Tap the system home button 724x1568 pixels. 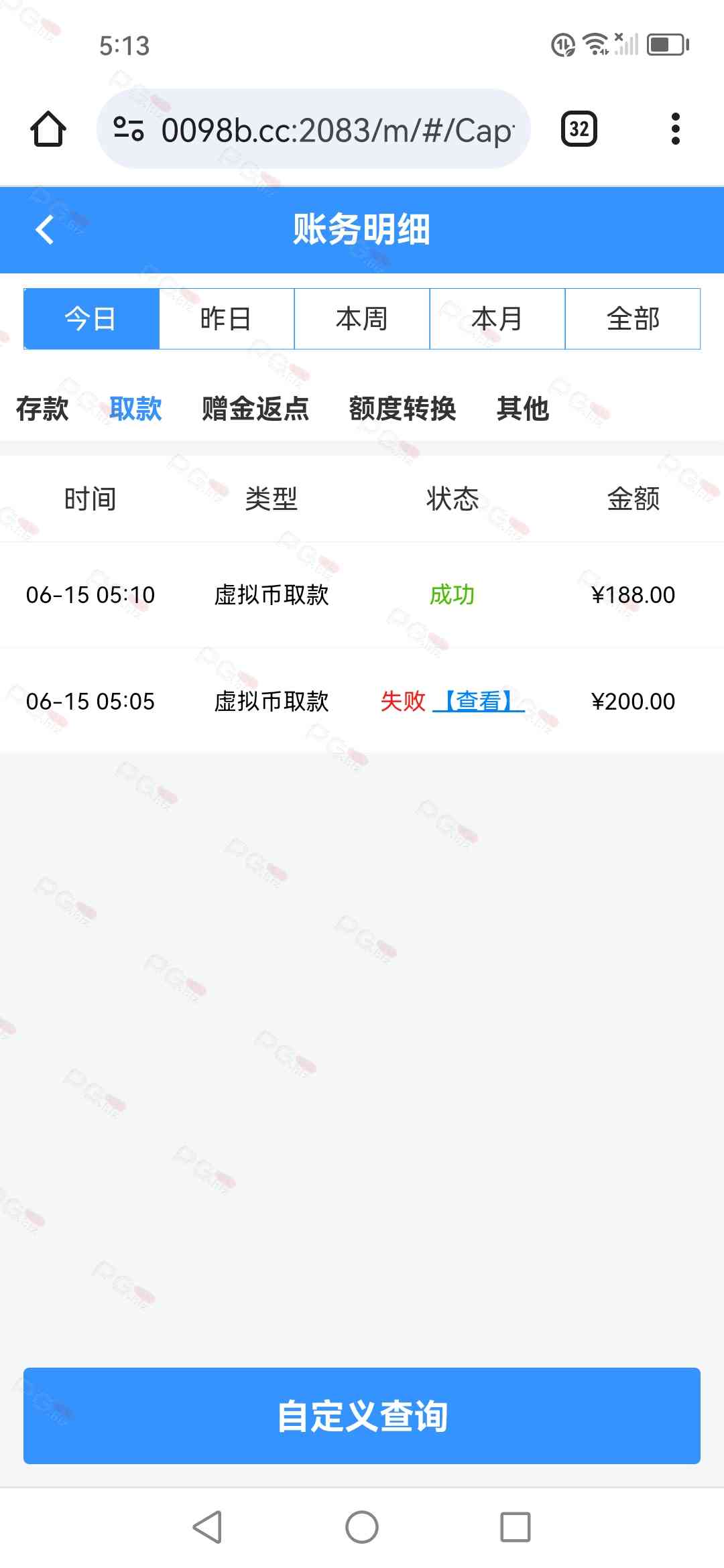point(362,1528)
